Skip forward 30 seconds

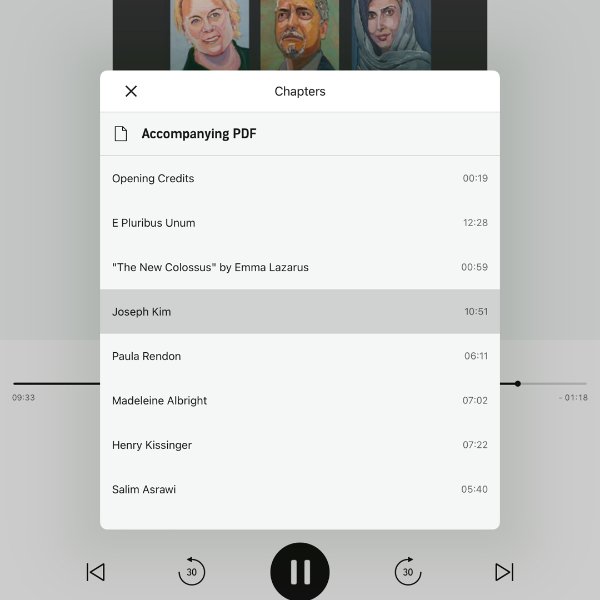click(x=407, y=572)
